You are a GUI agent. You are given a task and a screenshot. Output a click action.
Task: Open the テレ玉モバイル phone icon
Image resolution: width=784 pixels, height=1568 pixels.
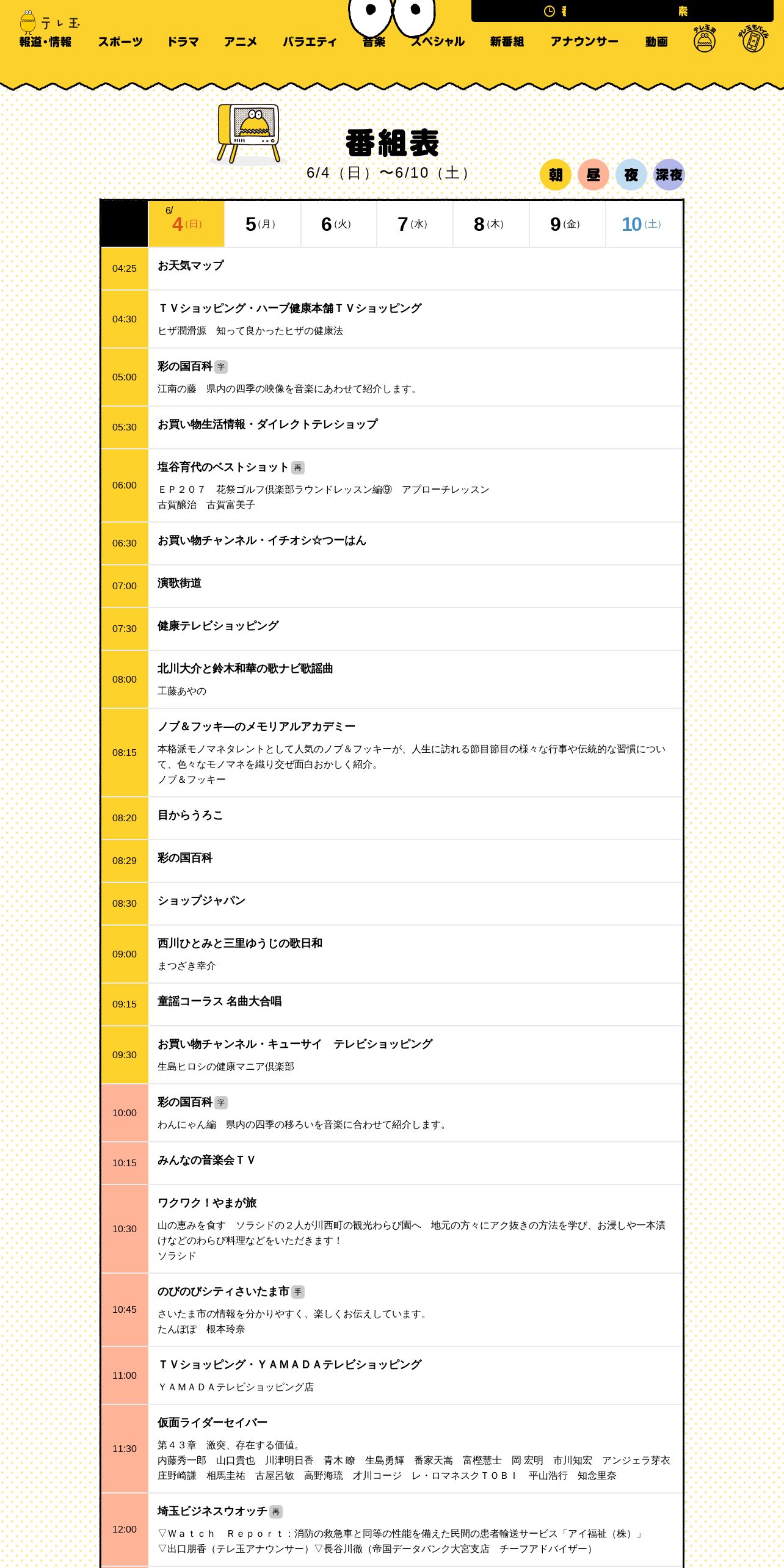point(753,39)
